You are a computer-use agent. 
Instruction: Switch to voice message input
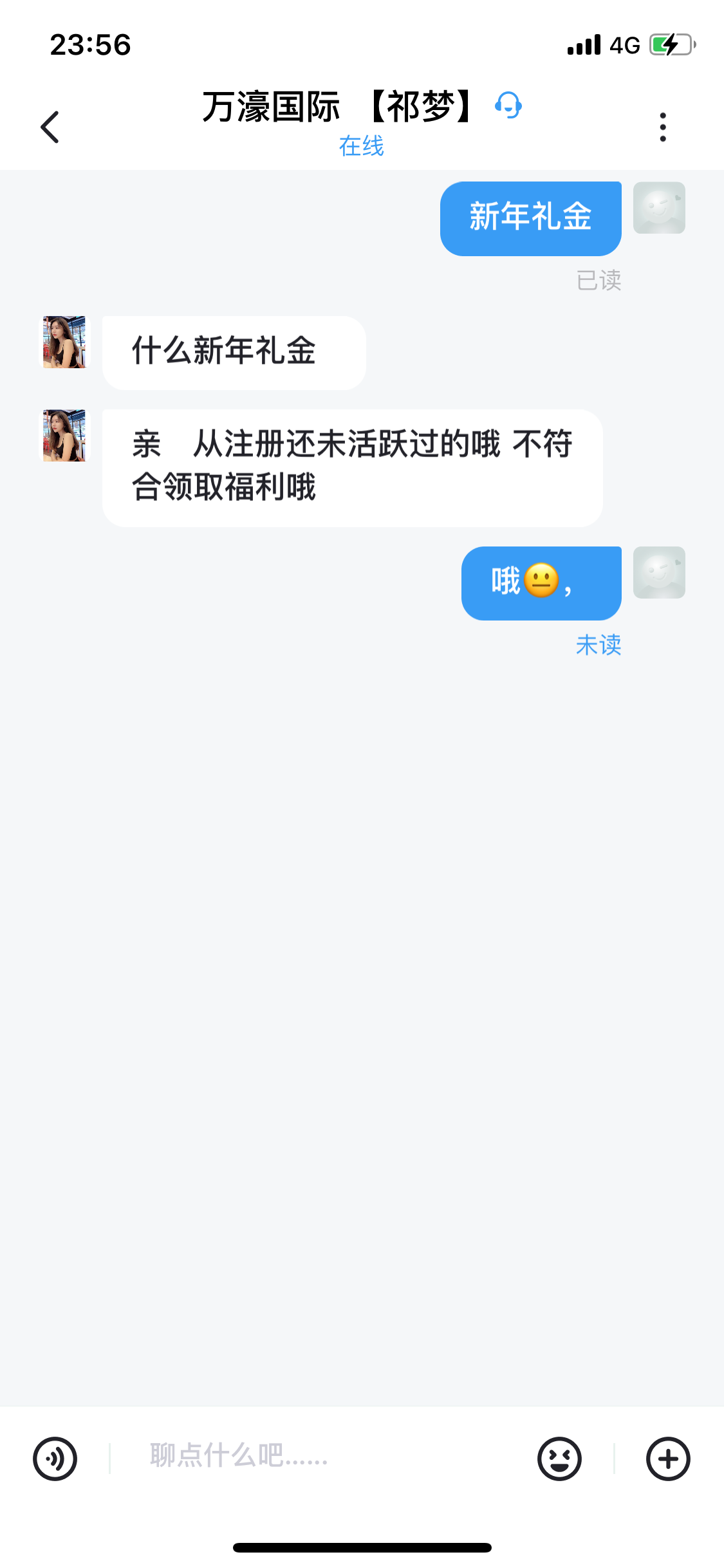55,1459
